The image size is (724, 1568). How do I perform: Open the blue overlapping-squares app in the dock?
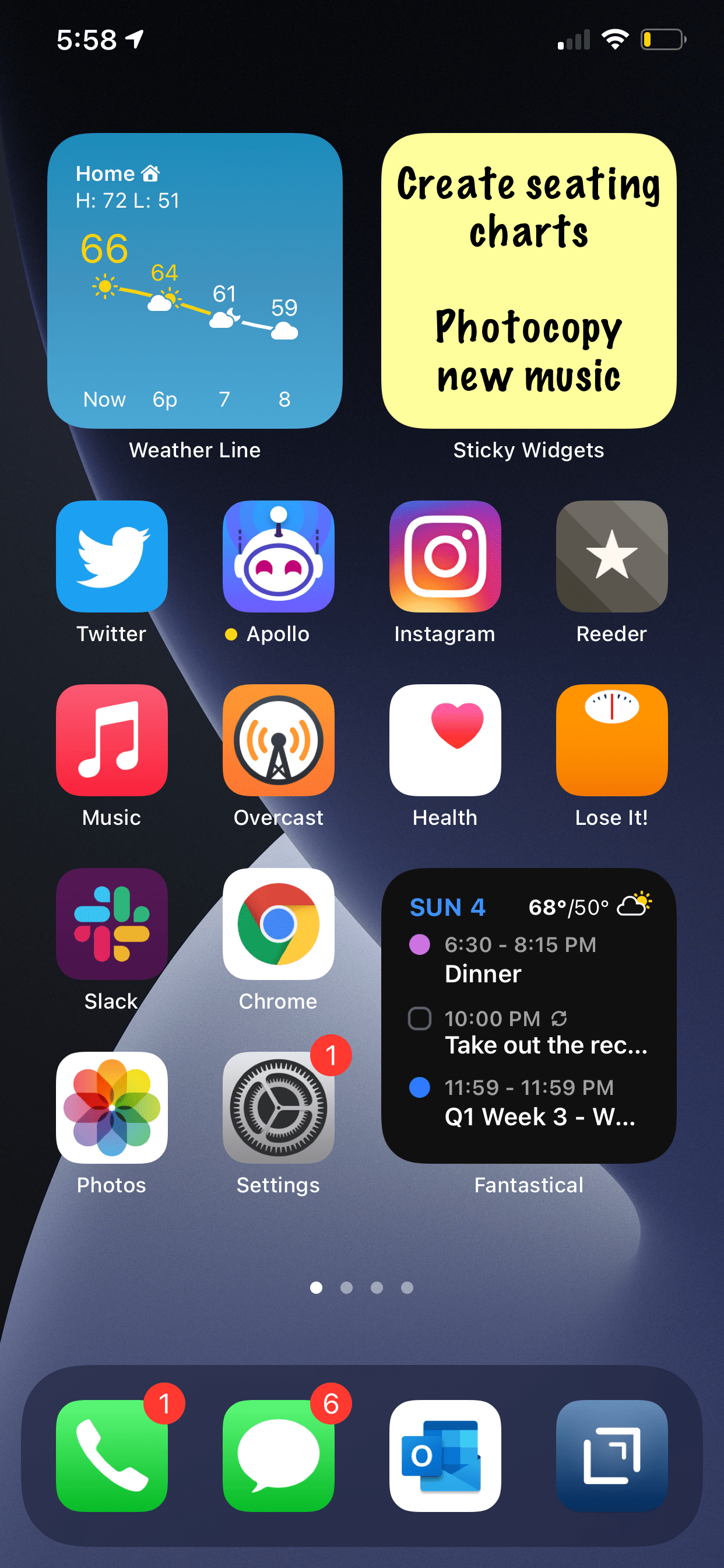click(x=611, y=1456)
